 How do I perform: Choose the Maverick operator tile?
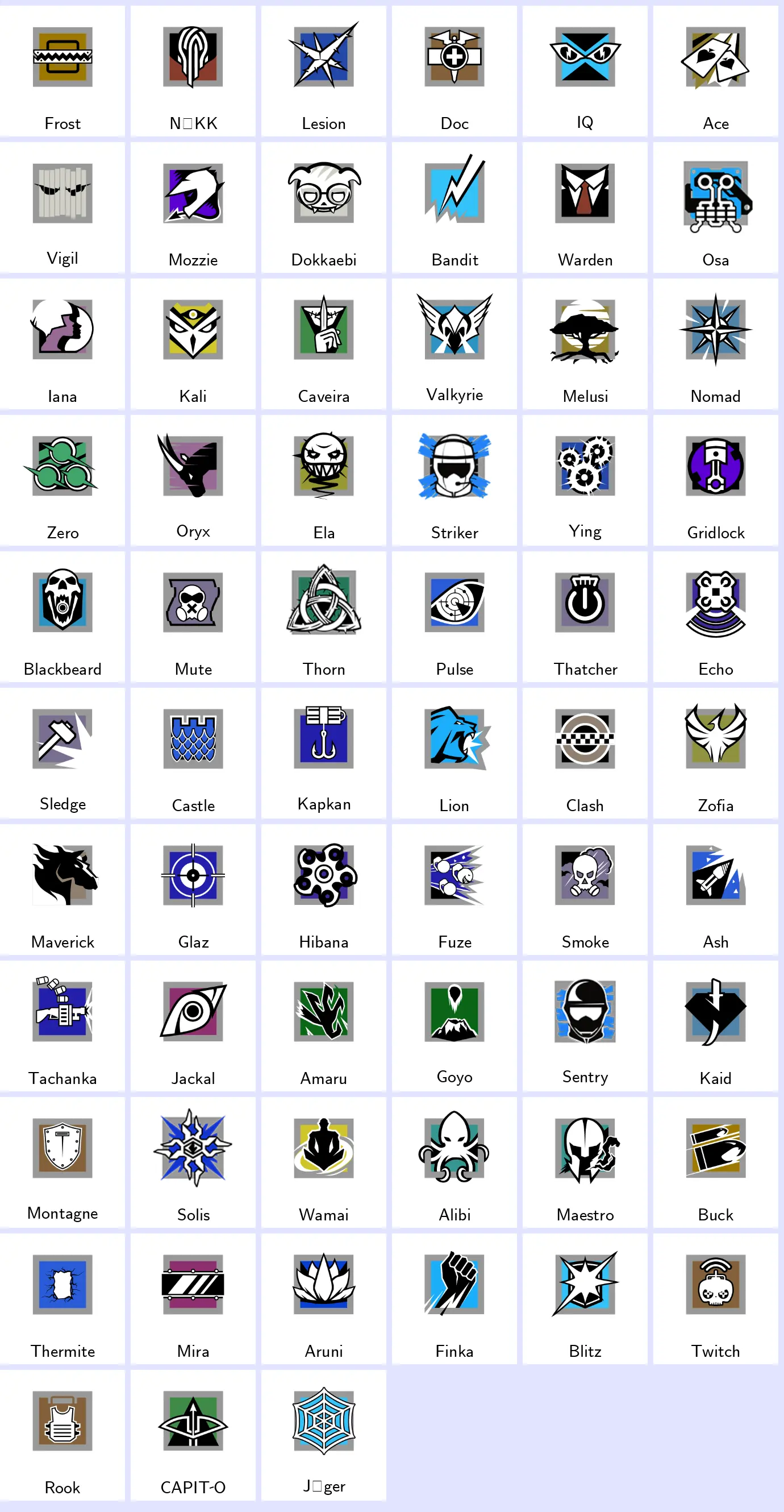click(62, 888)
